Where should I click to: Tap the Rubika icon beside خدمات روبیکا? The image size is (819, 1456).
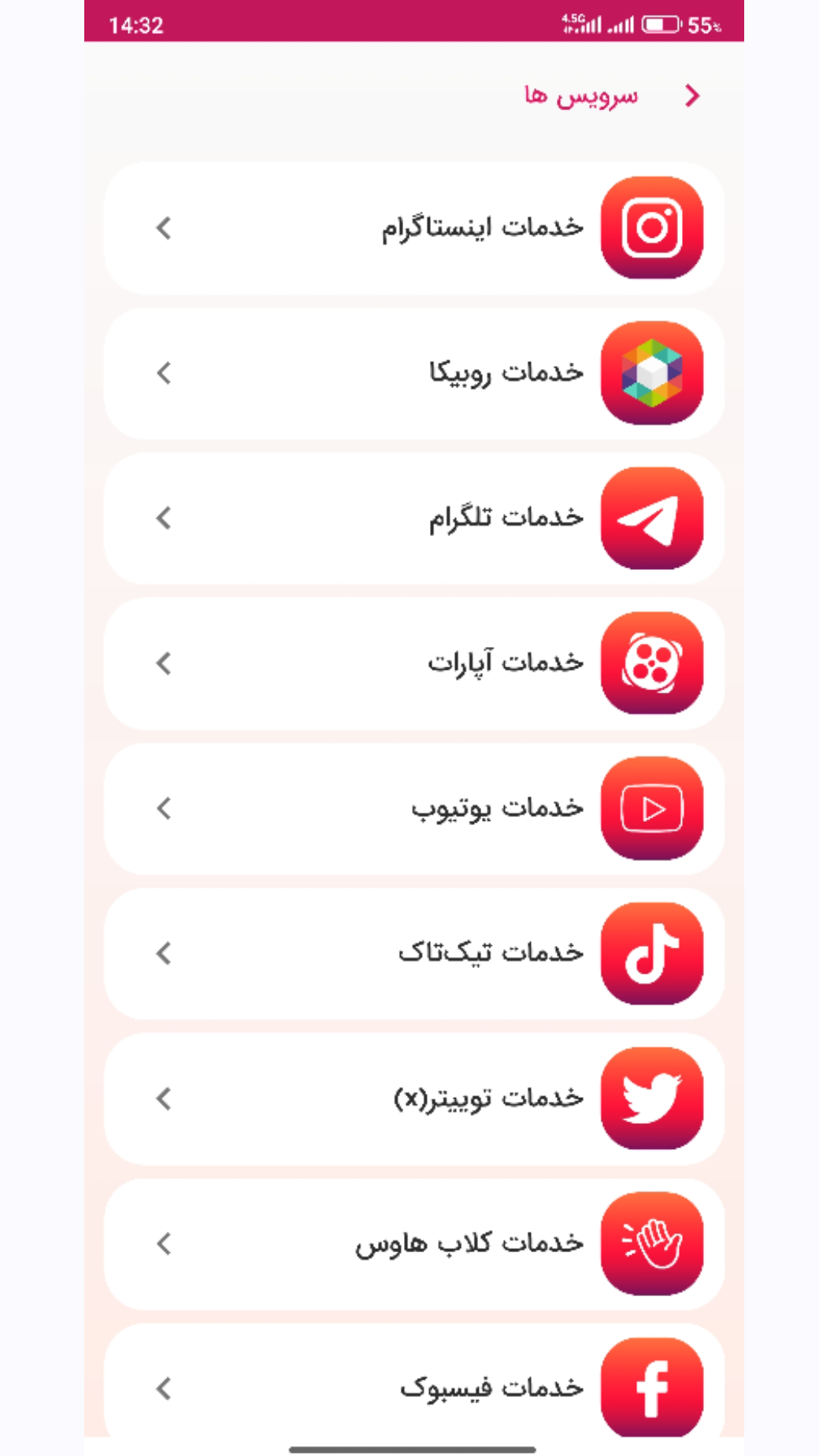point(653,372)
